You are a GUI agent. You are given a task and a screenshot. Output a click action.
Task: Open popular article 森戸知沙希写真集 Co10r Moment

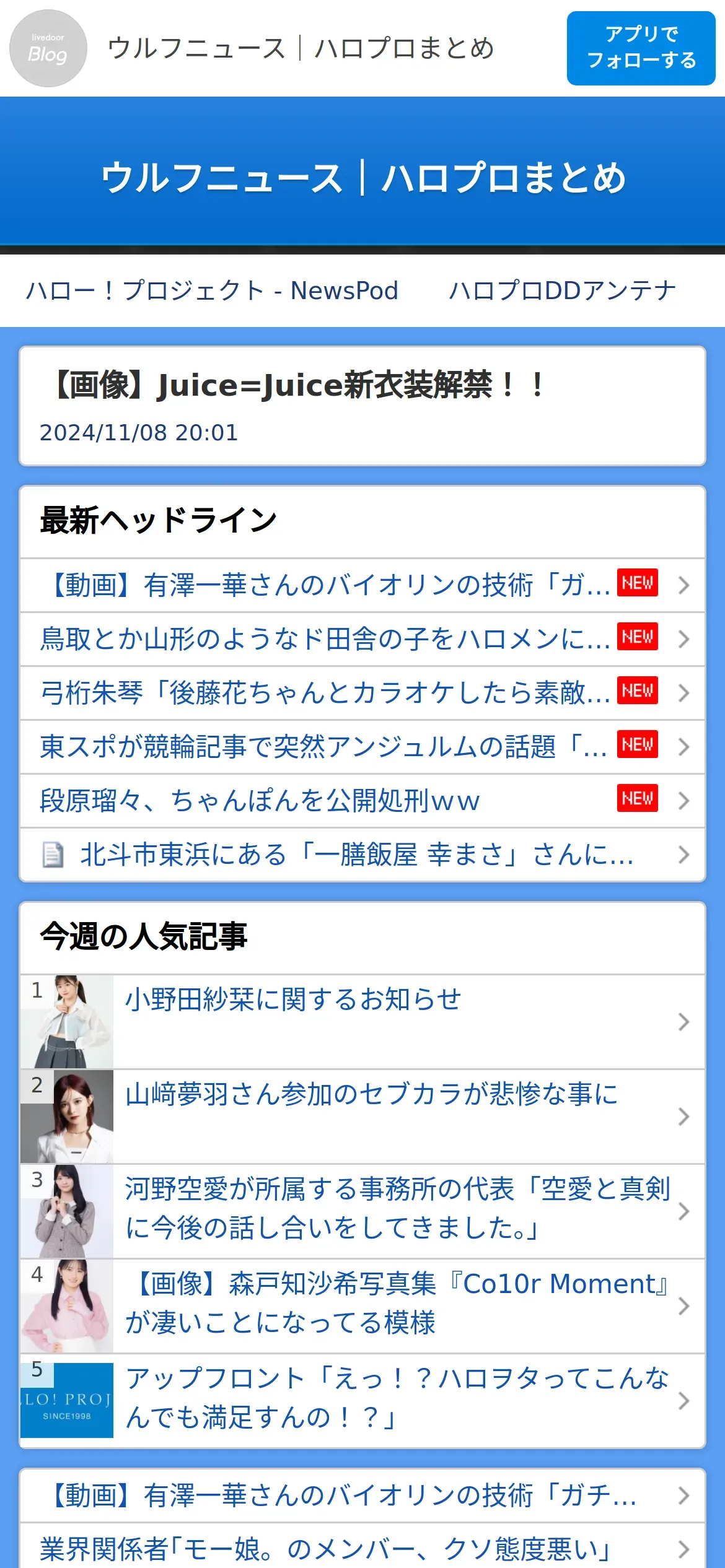[x=362, y=1306]
